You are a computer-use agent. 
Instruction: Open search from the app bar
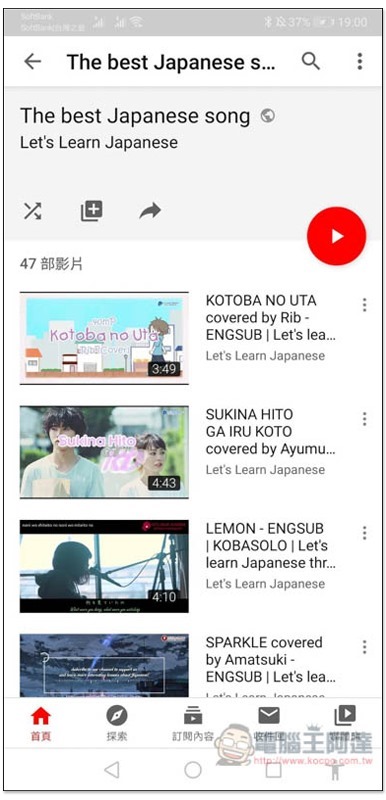(x=311, y=62)
